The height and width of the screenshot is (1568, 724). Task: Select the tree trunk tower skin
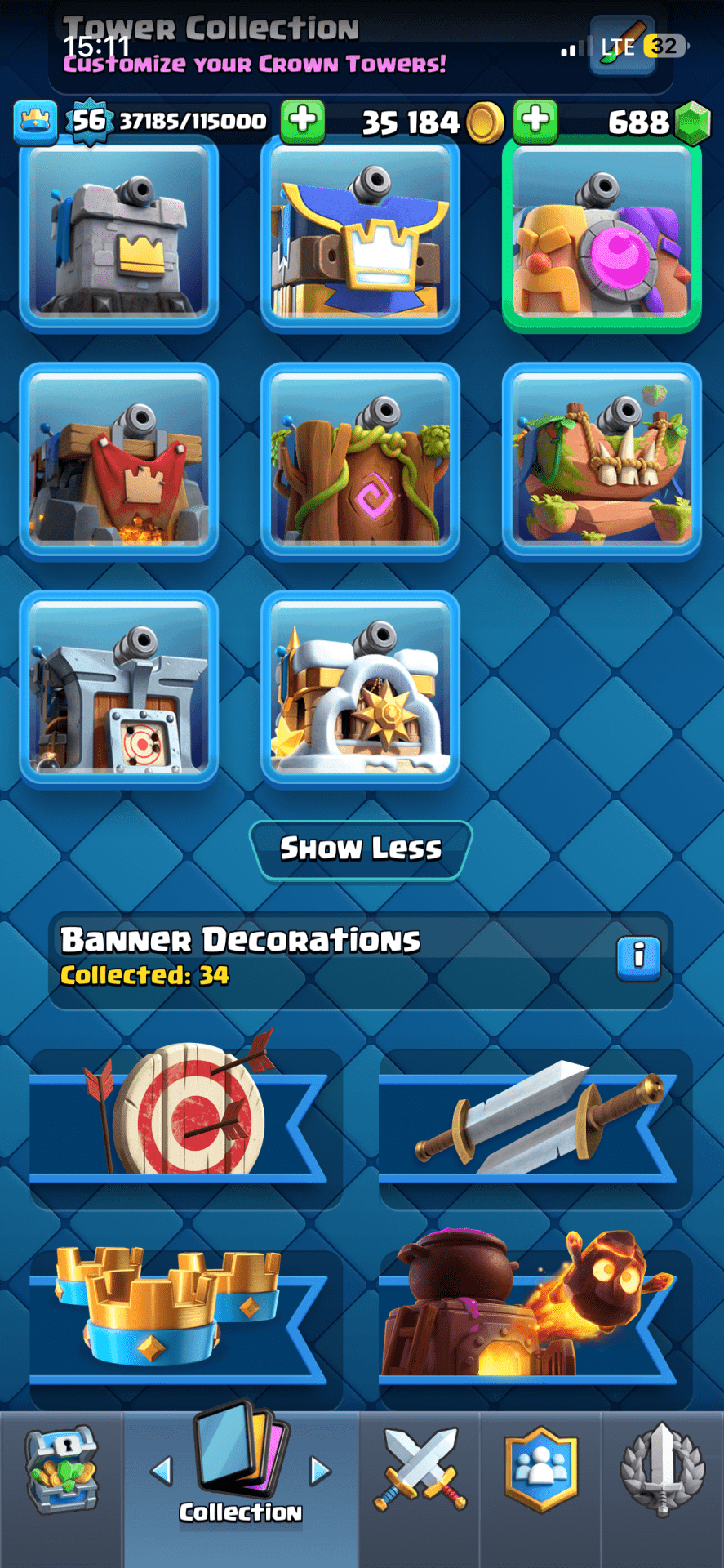click(360, 461)
